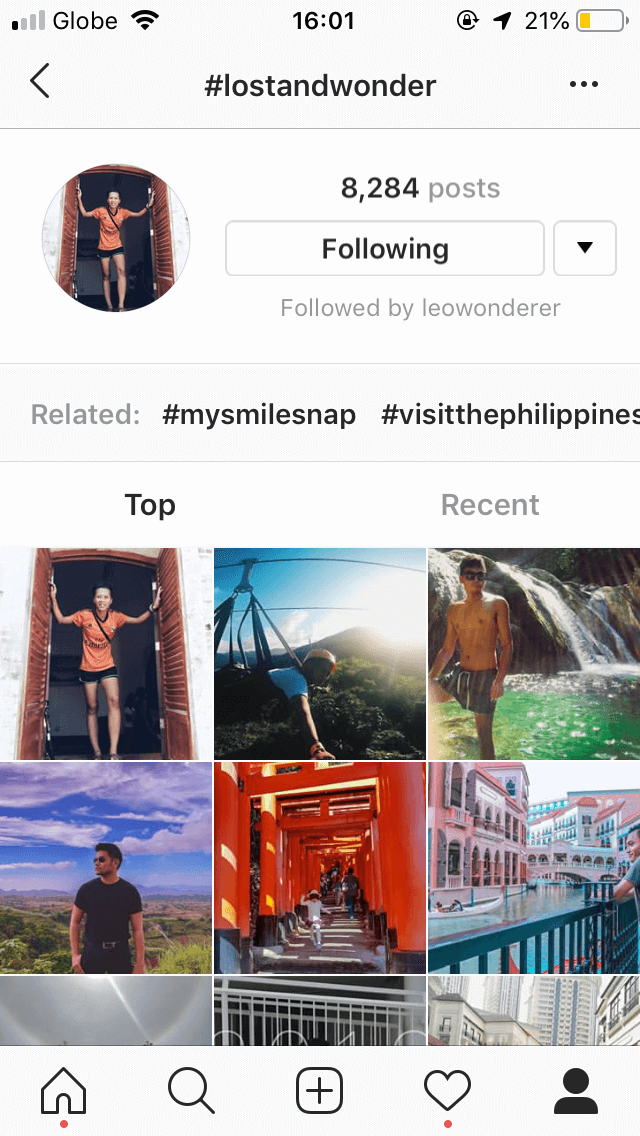Open the orange-shirt doorway post

point(106,654)
